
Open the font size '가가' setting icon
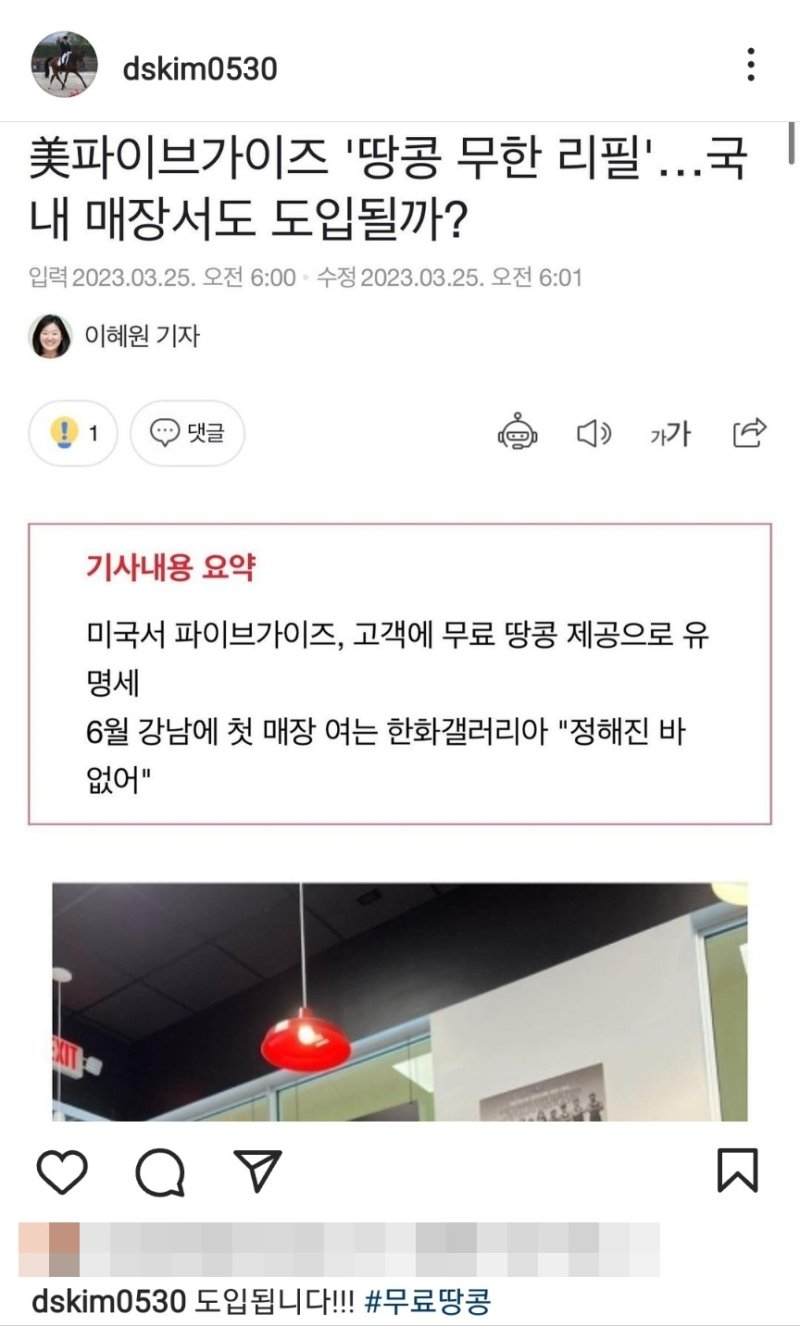pos(670,433)
